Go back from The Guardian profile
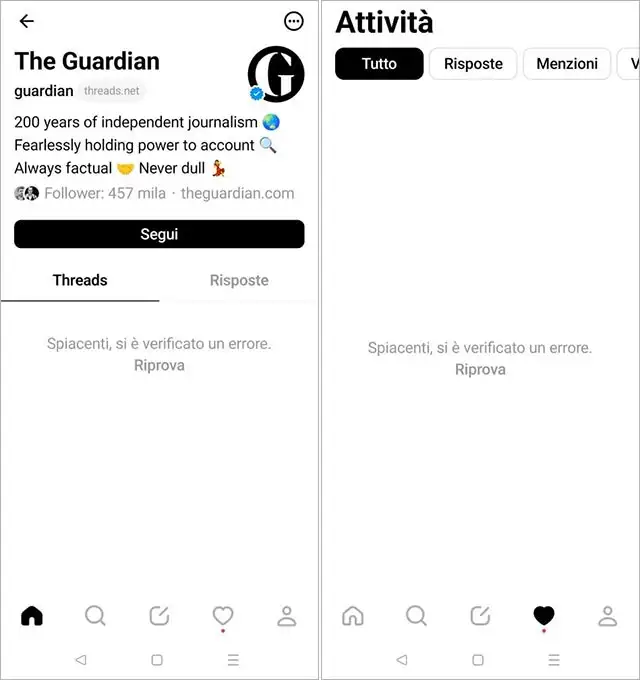This screenshot has height=680, width=640. [27, 21]
